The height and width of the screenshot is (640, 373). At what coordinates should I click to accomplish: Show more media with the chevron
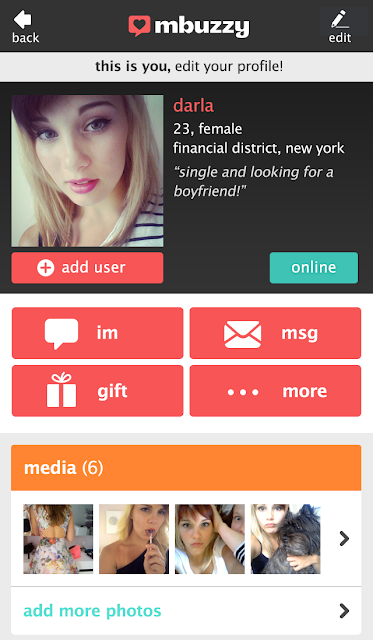pyautogui.click(x=344, y=539)
